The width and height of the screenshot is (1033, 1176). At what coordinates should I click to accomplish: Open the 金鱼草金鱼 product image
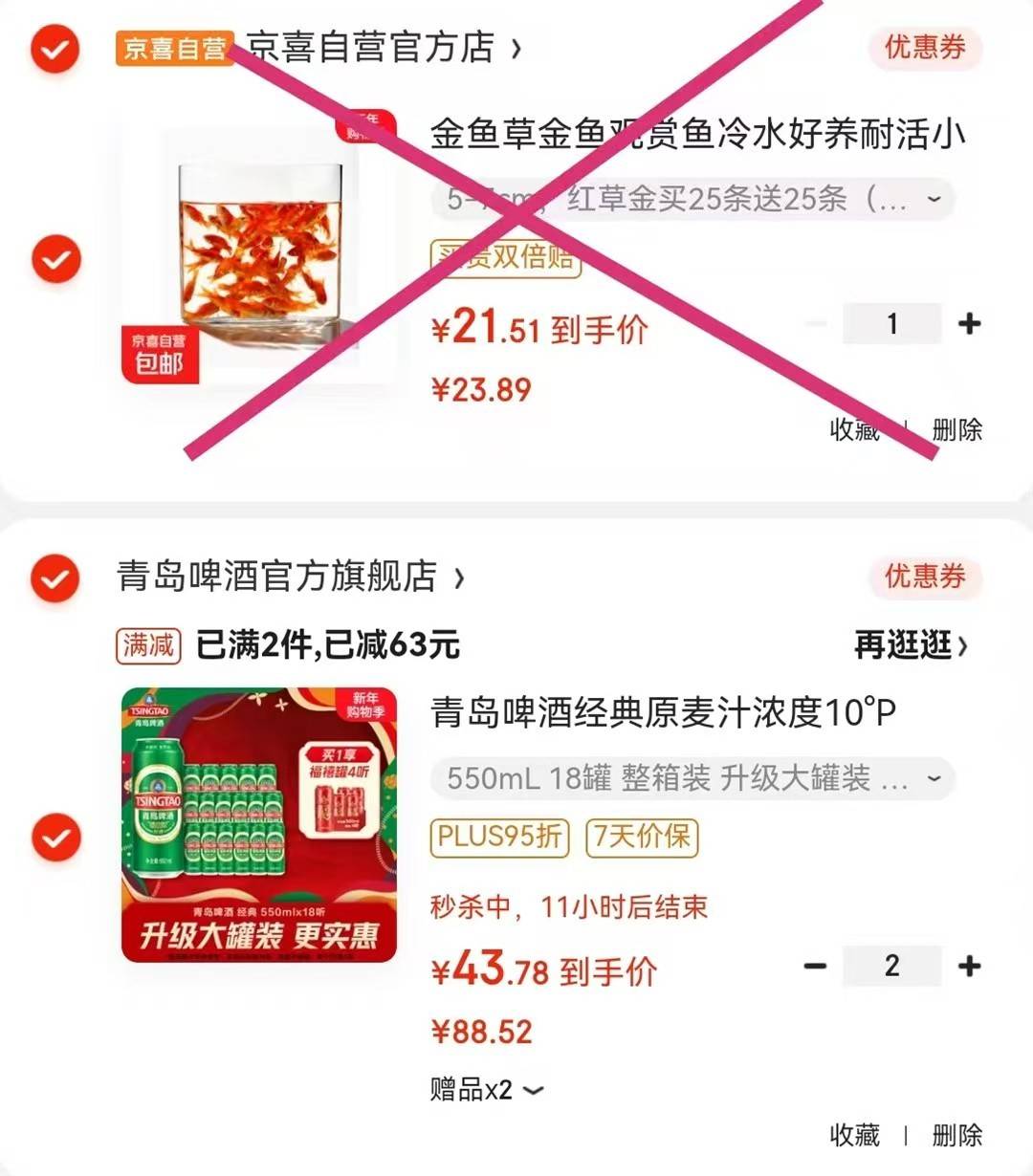pyautogui.click(x=258, y=253)
